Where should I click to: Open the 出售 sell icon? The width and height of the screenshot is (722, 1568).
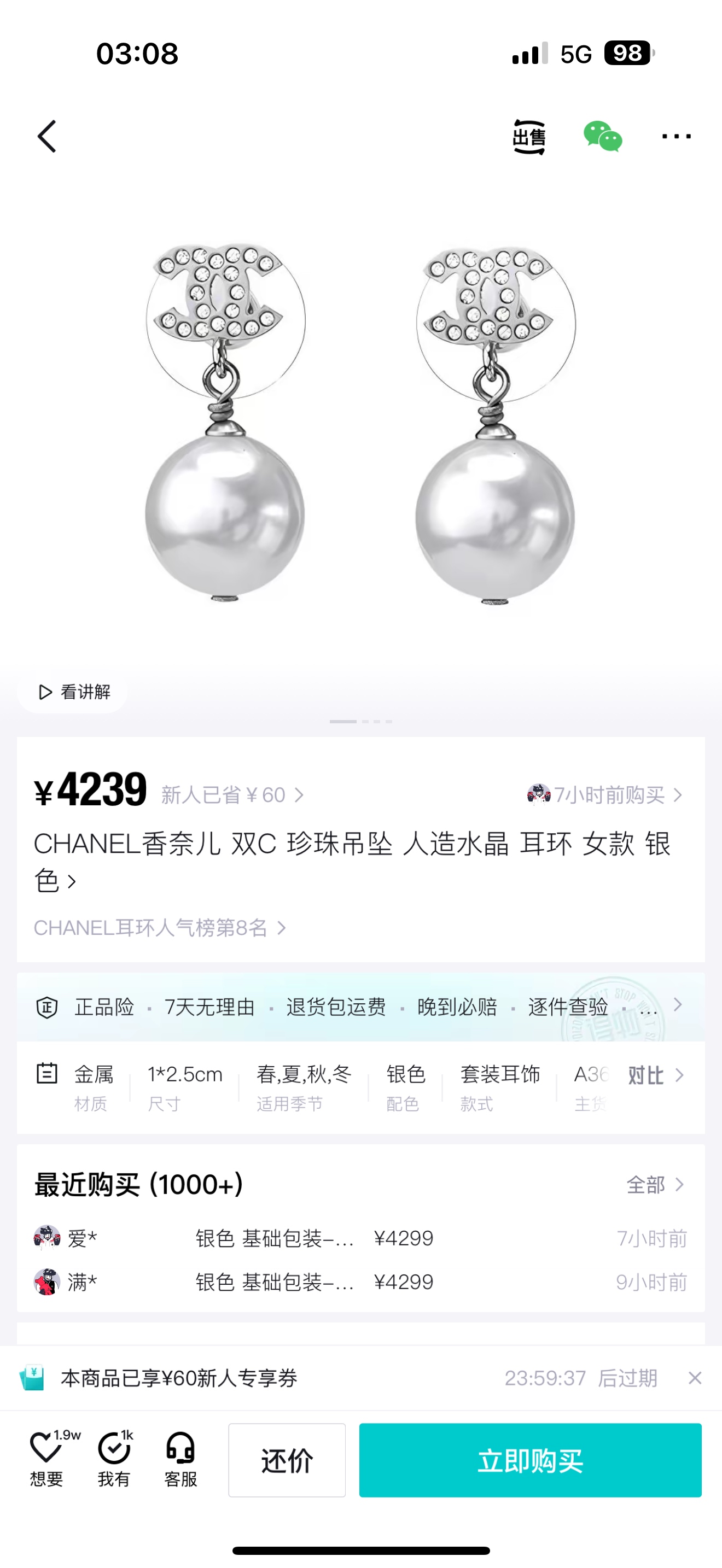(x=528, y=137)
